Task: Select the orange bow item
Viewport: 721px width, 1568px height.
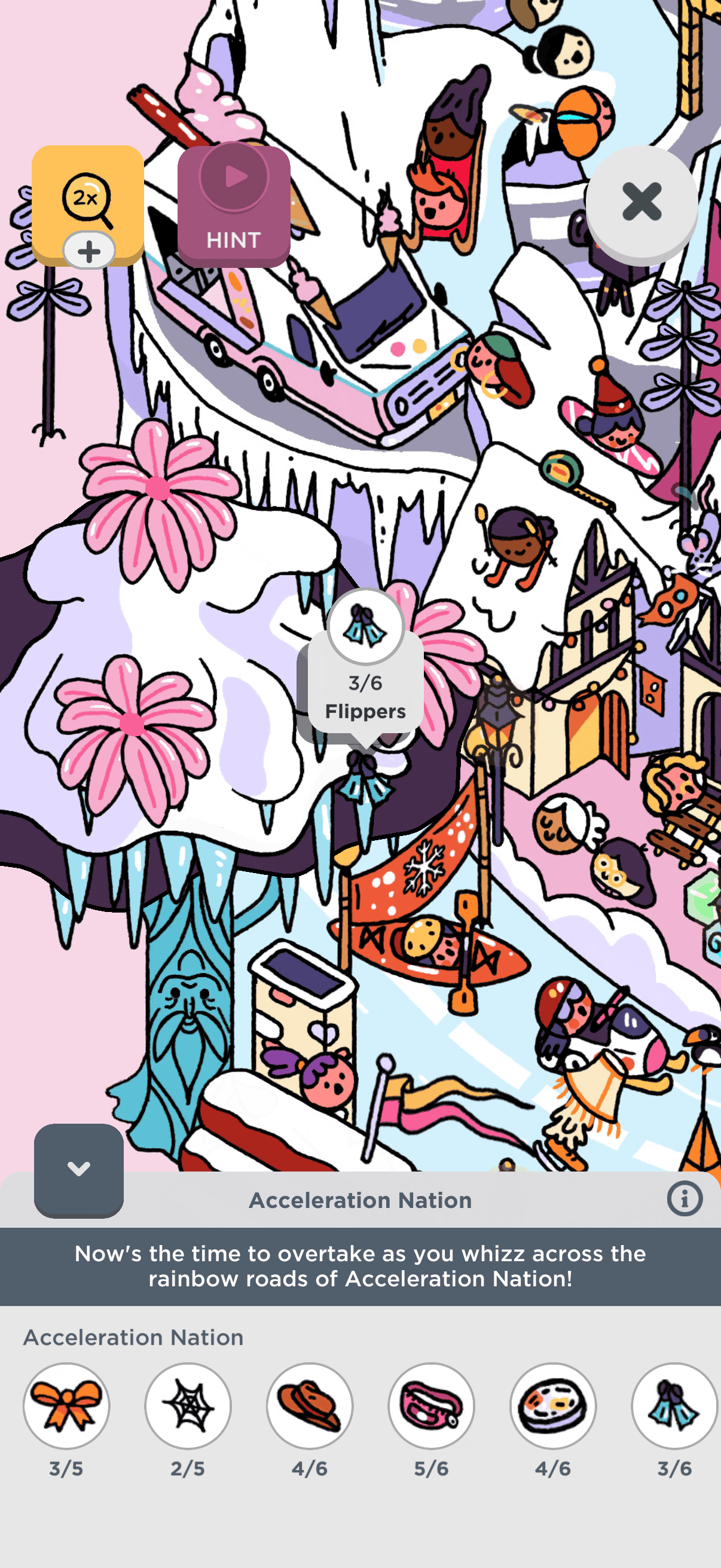Action: (66, 1405)
